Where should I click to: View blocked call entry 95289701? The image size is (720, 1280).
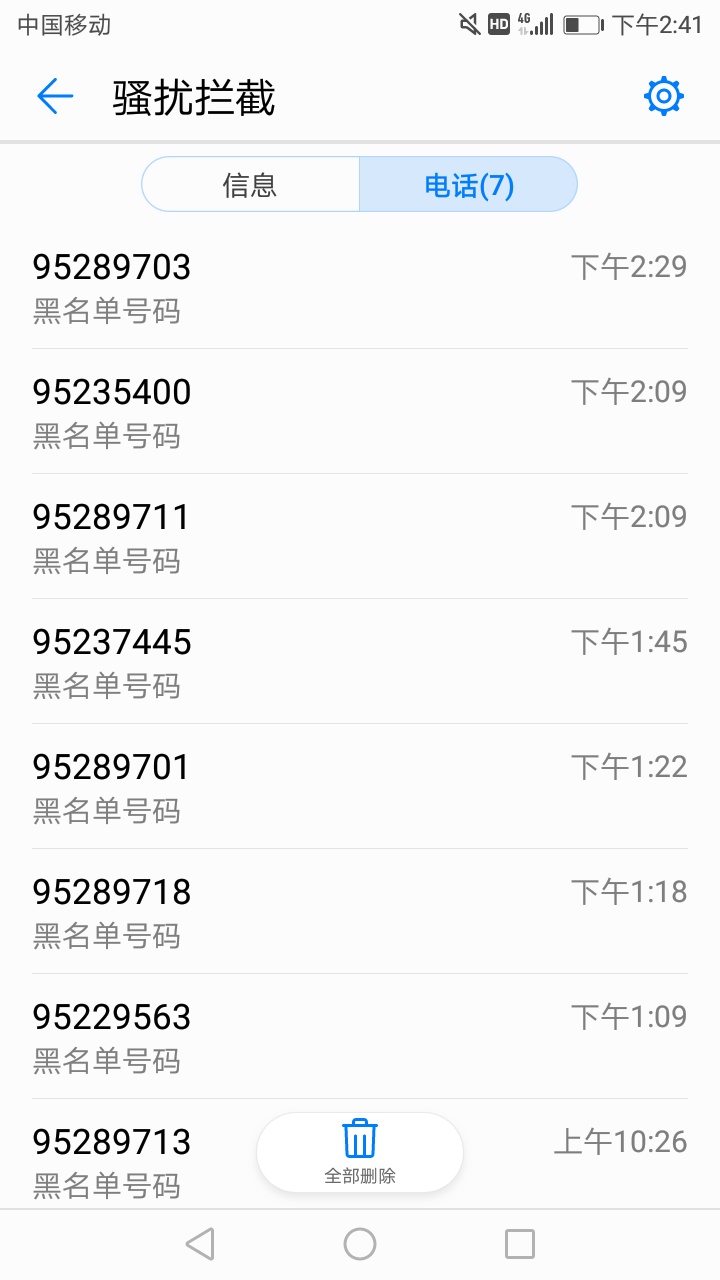pos(360,787)
